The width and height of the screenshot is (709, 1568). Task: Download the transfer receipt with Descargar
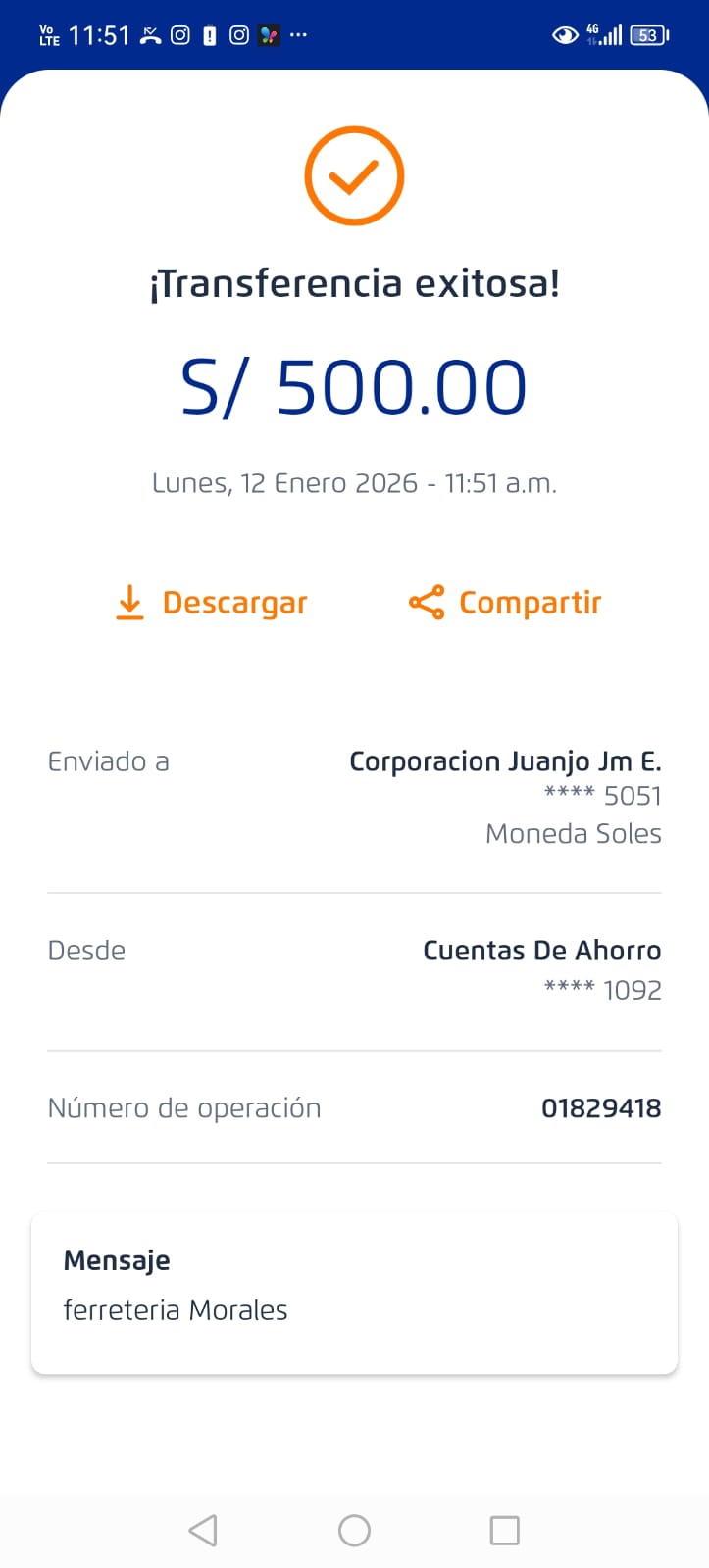pos(212,603)
